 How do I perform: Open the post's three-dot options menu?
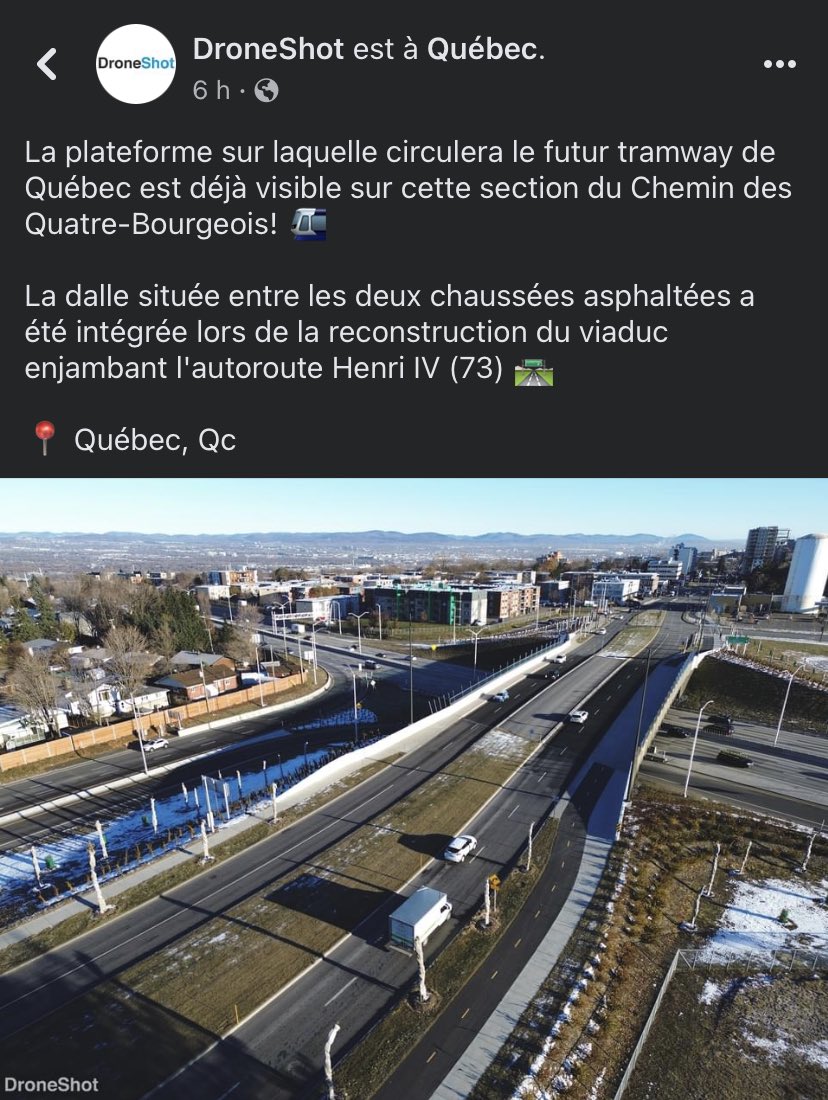click(779, 64)
